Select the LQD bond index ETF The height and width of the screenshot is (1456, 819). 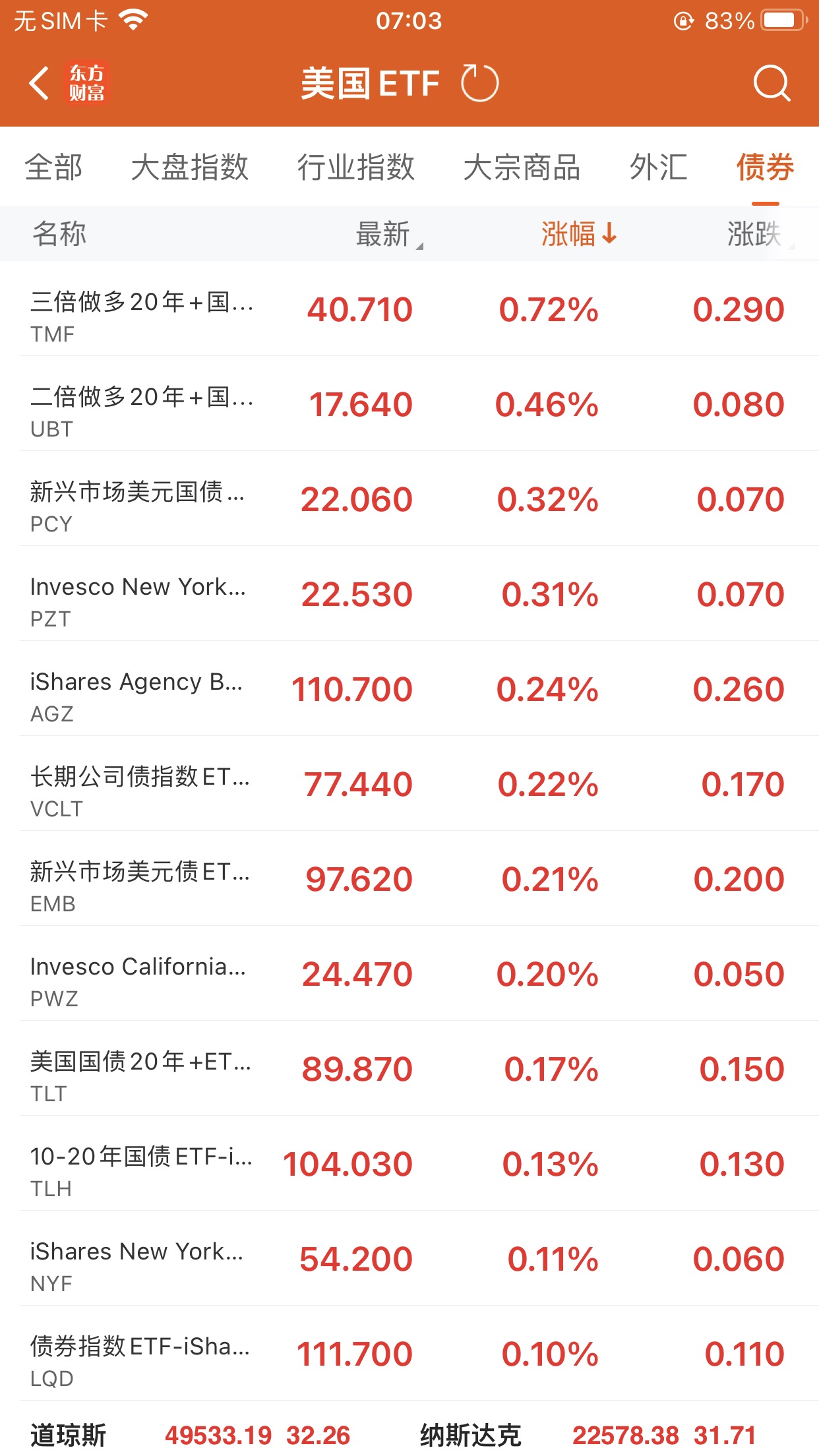pos(409,1354)
